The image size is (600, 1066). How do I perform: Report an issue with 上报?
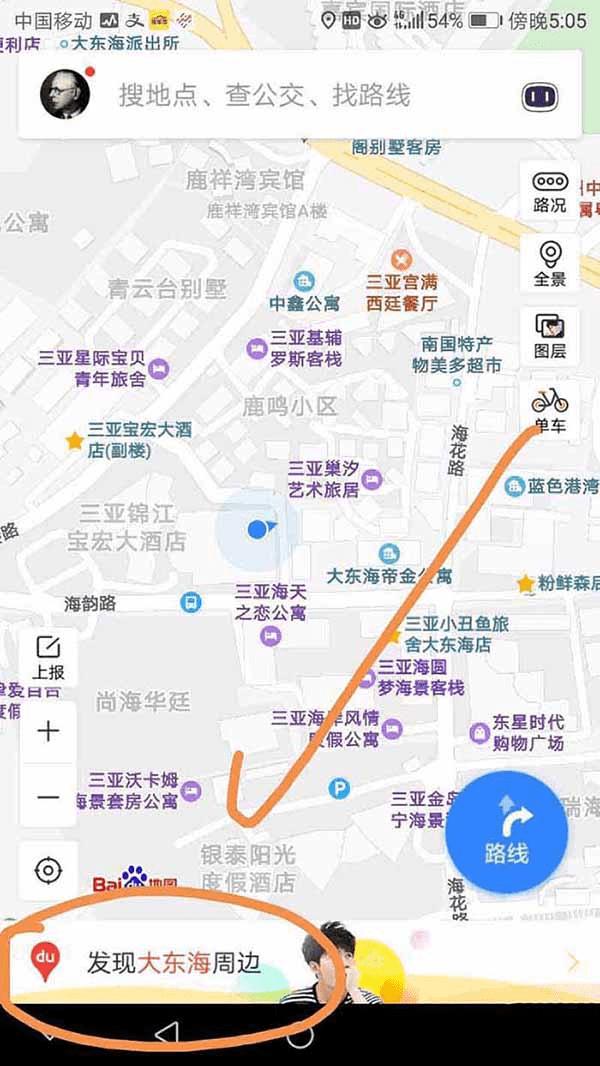[x=48, y=657]
